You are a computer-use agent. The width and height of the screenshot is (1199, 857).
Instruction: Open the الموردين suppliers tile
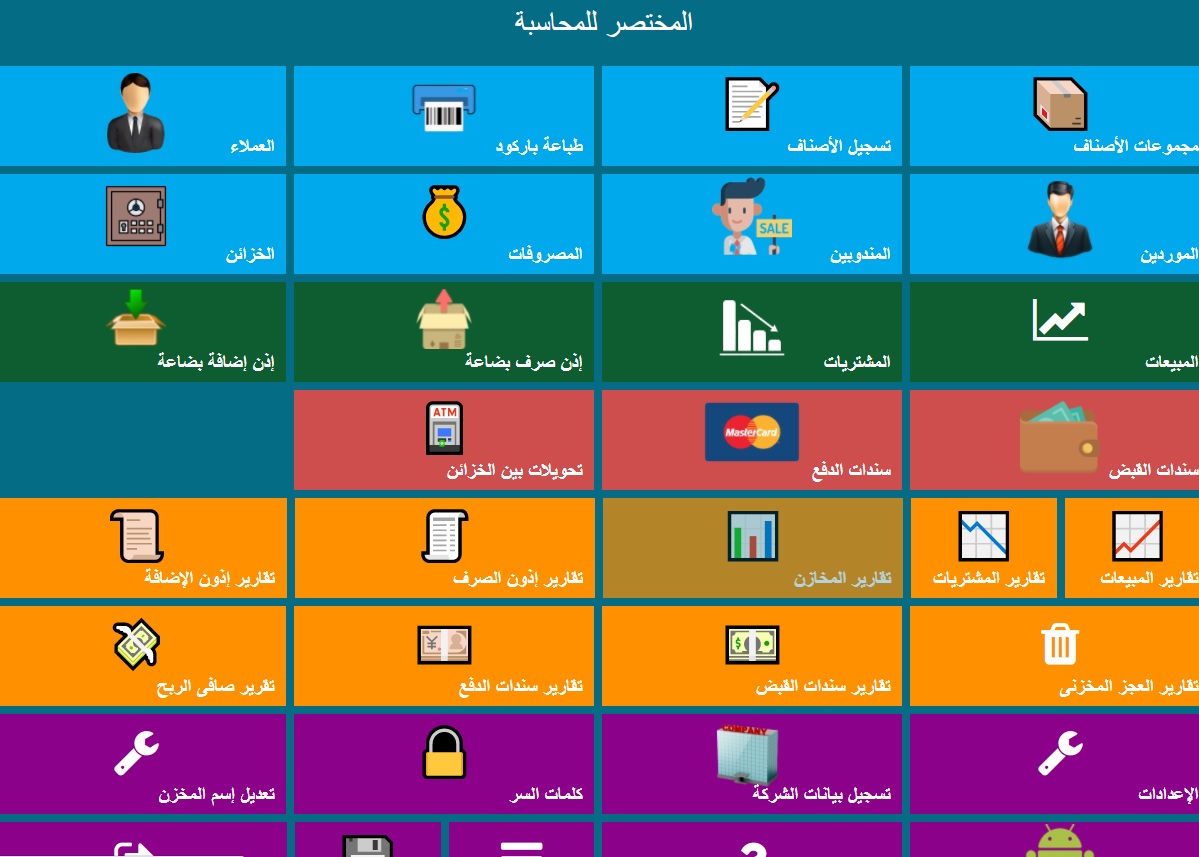coord(1055,224)
